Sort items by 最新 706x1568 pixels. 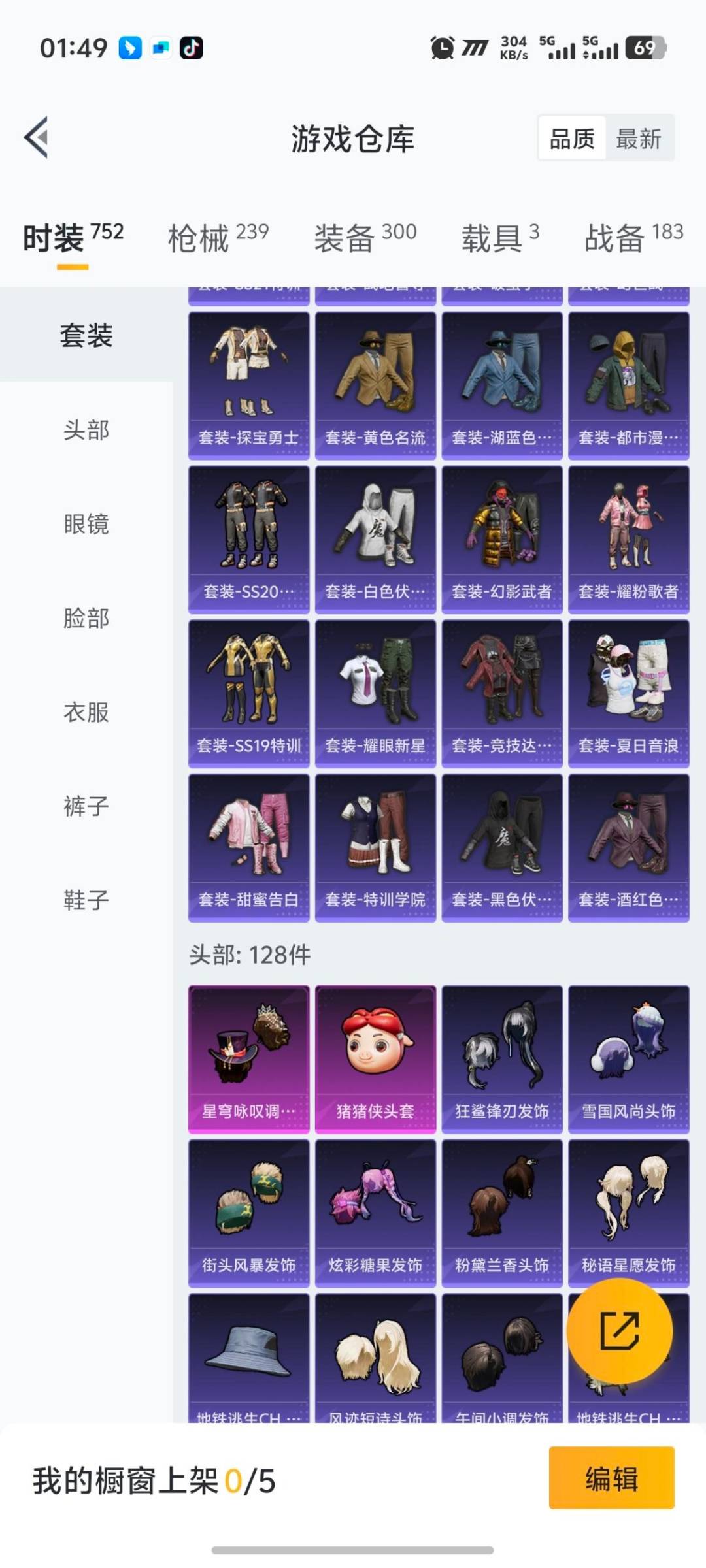(x=638, y=139)
